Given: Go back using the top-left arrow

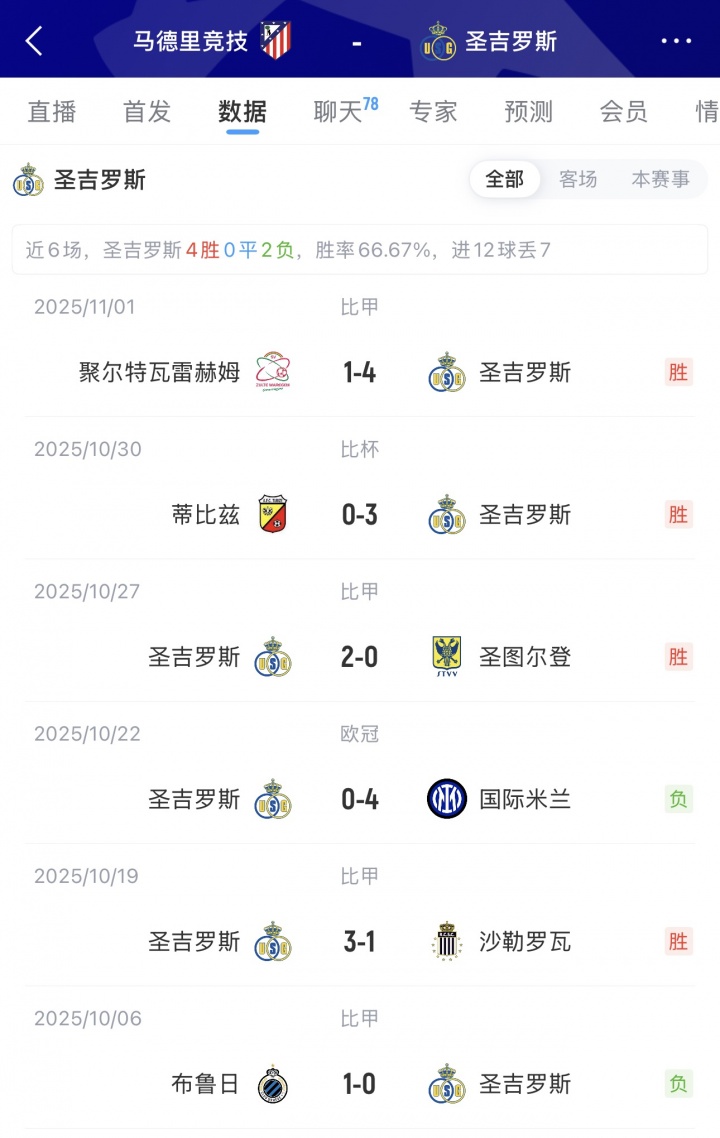Looking at the screenshot, I should [x=34, y=41].
